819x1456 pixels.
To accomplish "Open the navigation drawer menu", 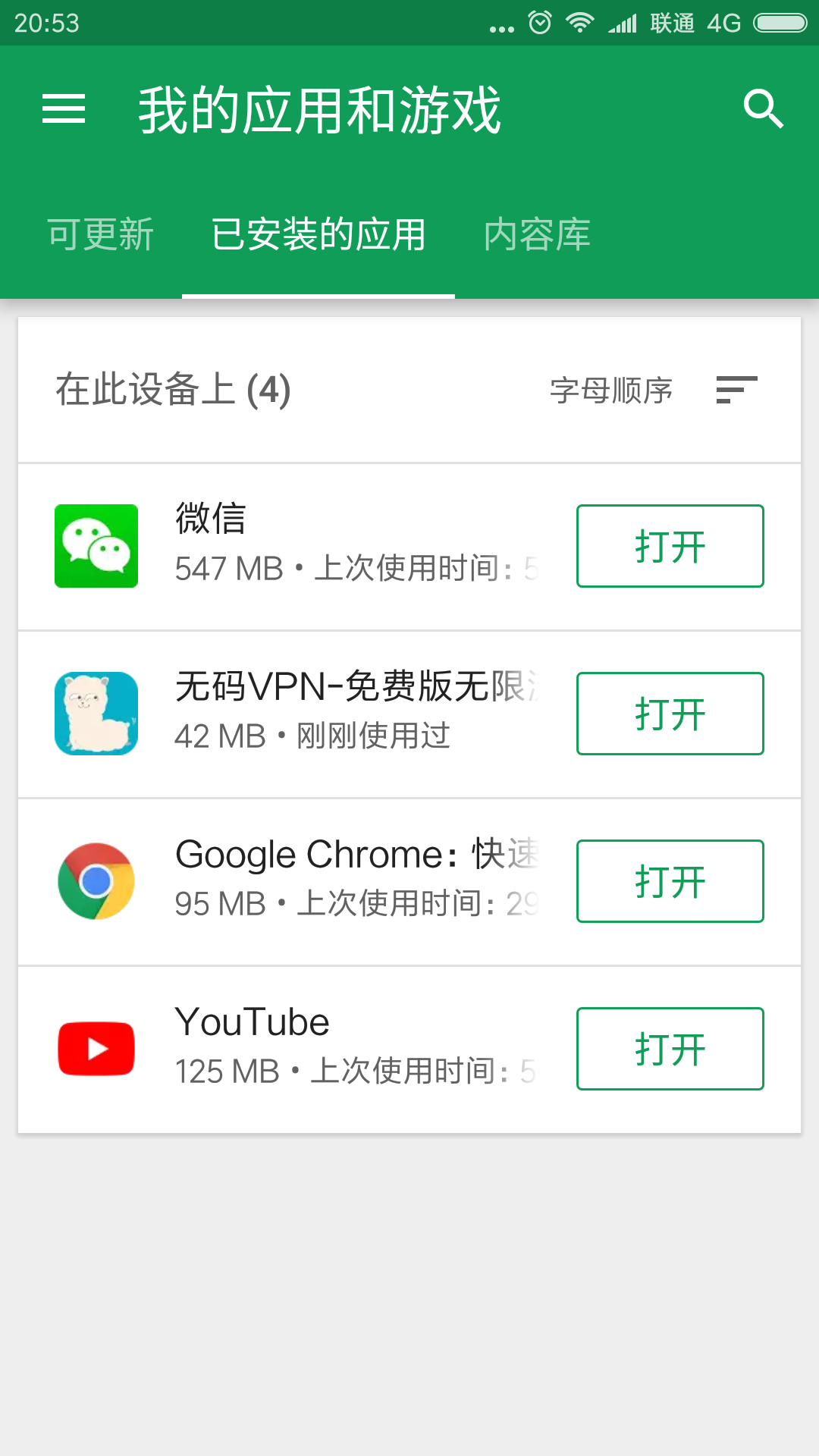I will pos(65,108).
